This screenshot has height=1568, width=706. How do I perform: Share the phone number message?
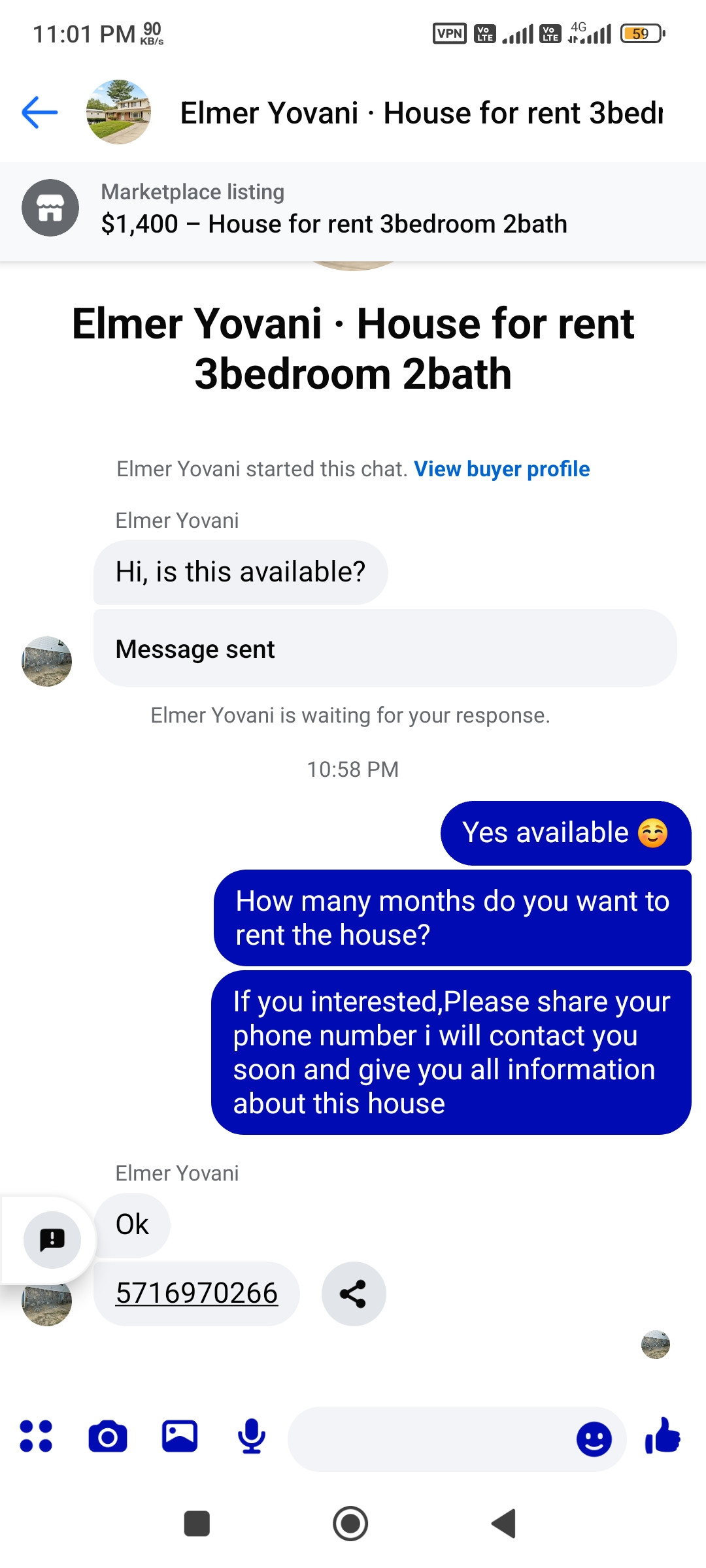[354, 1294]
